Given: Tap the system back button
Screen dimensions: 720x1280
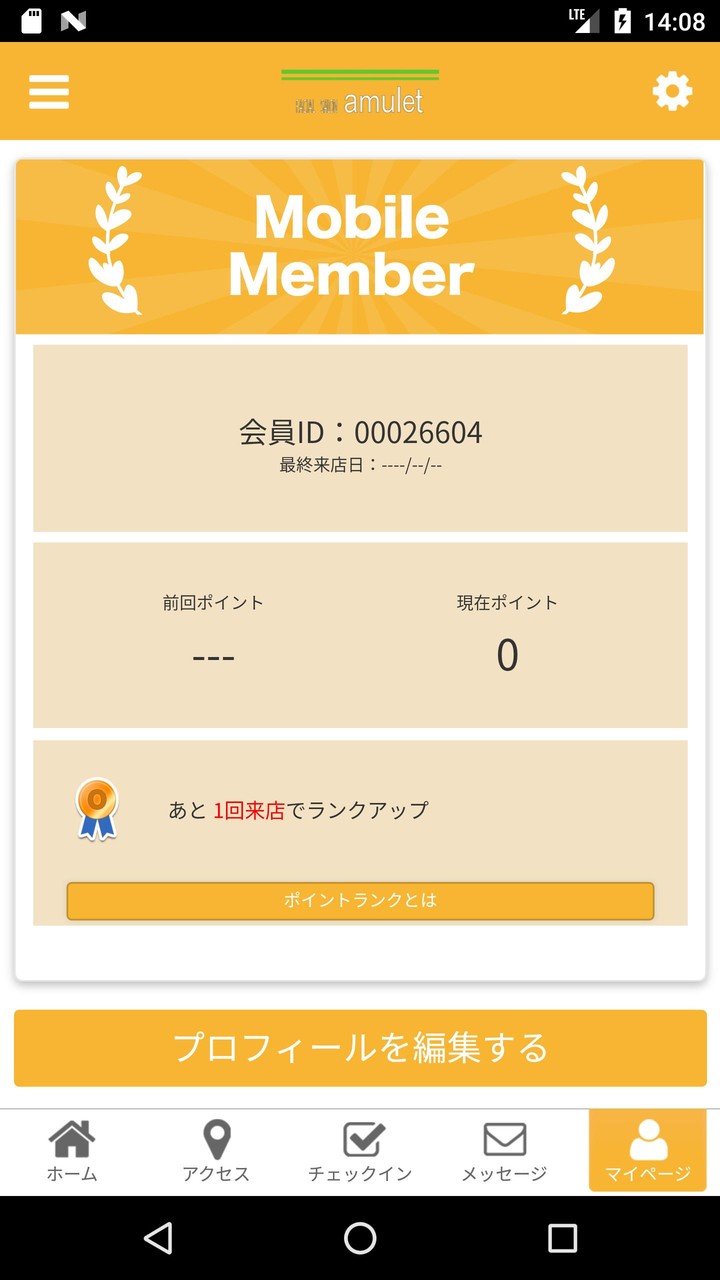Looking at the screenshot, I should (x=158, y=1238).
